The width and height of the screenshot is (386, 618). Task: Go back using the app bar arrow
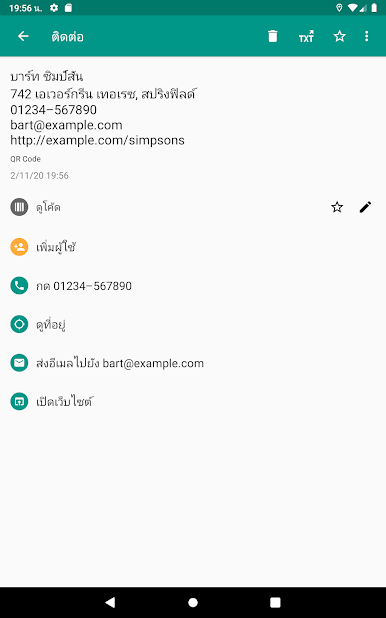coord(23,37)
